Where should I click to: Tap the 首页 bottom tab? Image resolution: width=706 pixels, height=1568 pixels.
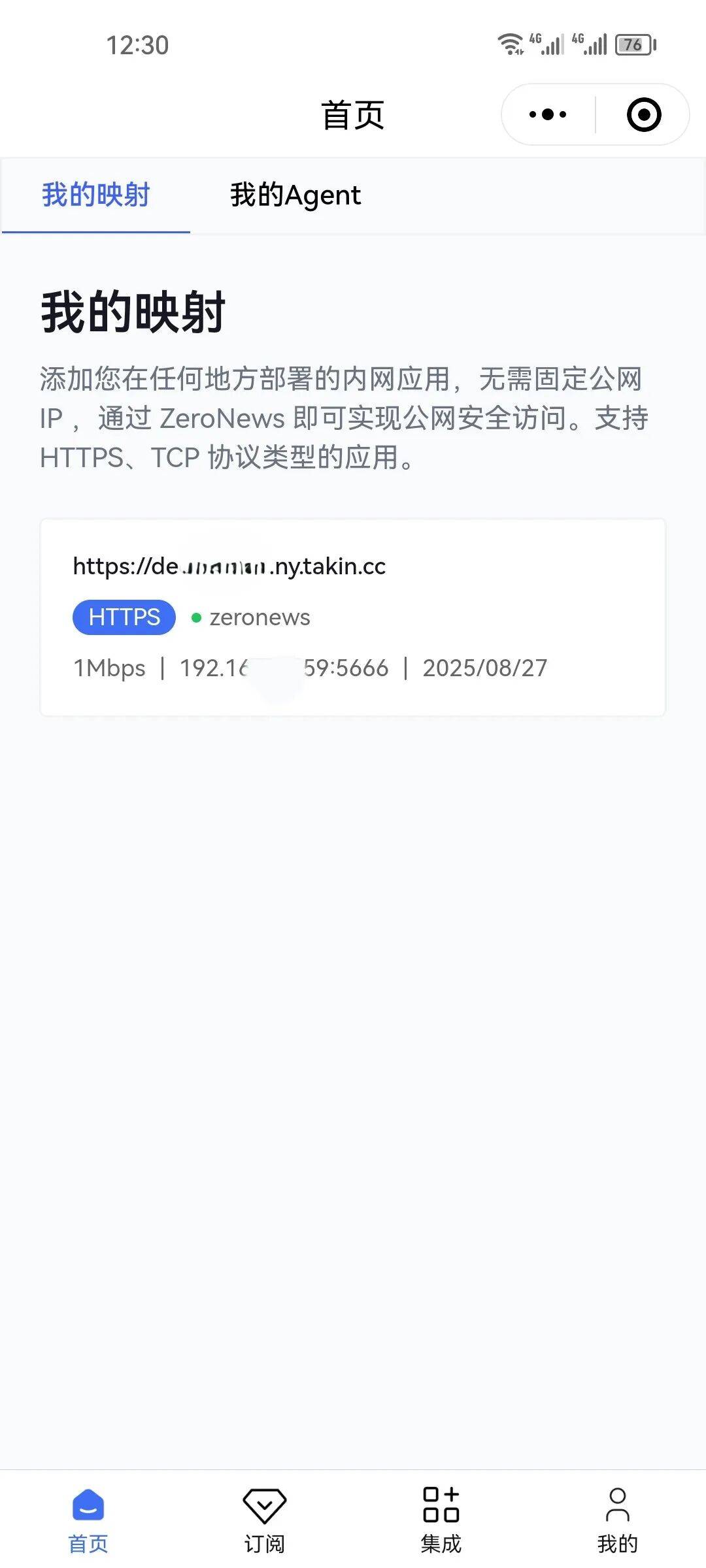[x=88, y=1520]
